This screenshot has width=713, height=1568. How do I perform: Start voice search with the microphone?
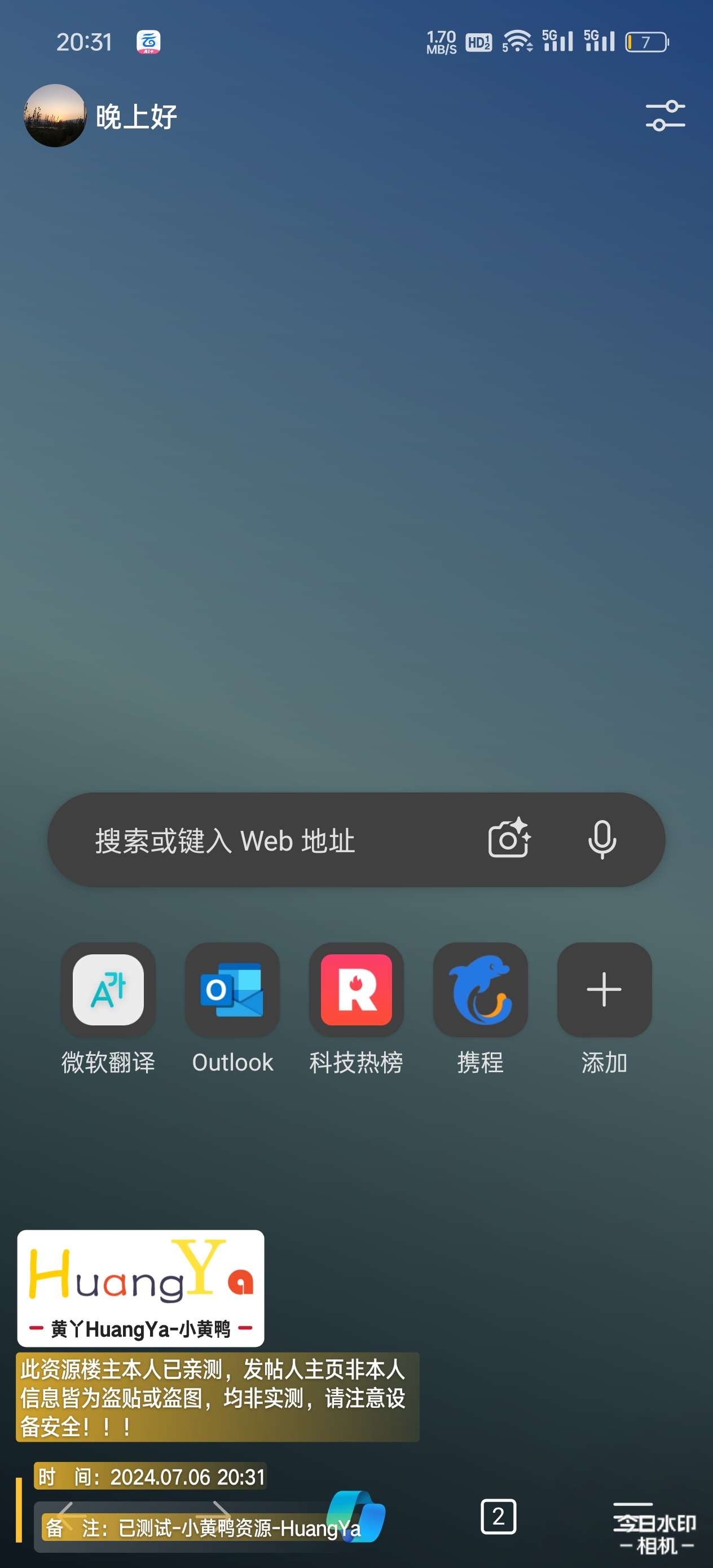[601, 839]
